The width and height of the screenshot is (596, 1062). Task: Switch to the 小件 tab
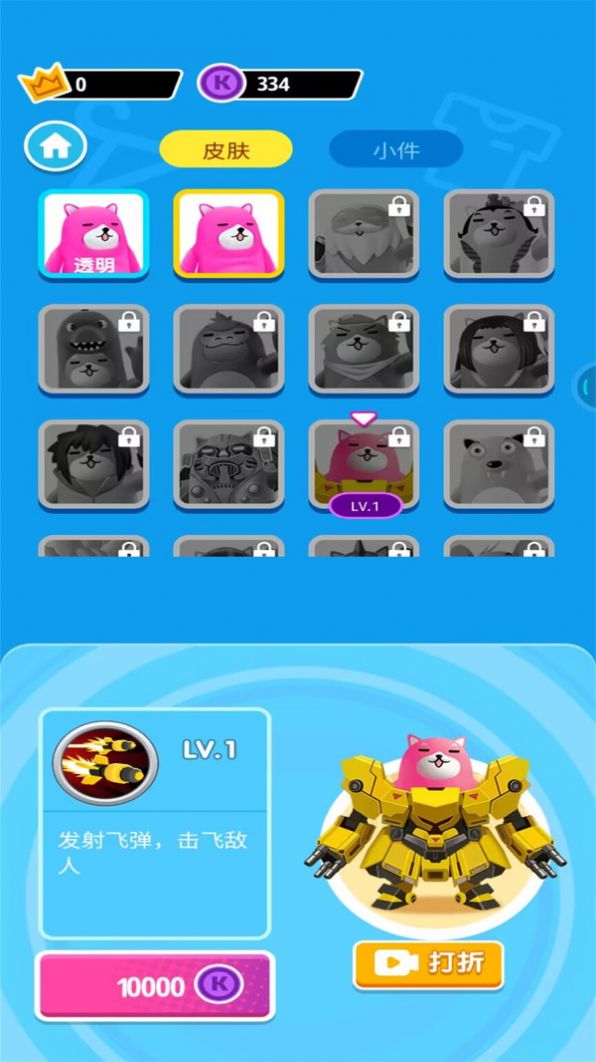[x=396, y=149]
